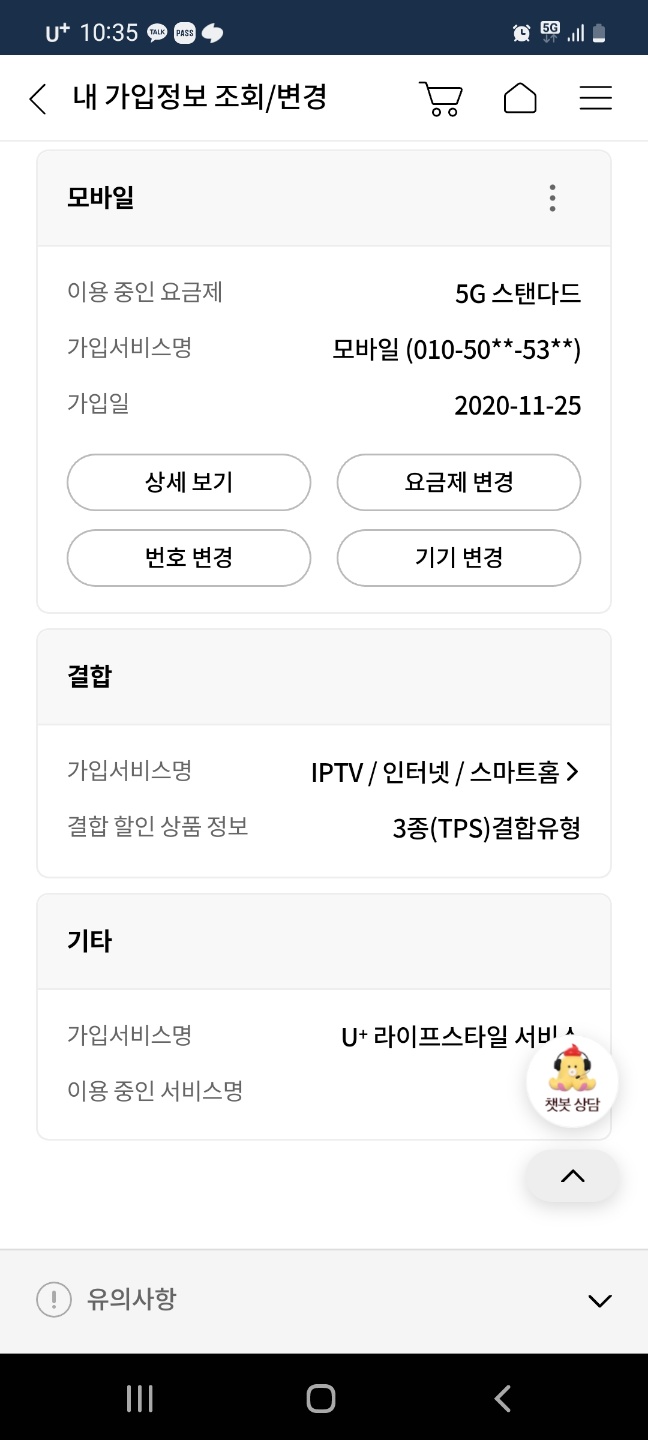Open the 모바일 card overflow menu
648x1440 pixels.
[552, 198]
